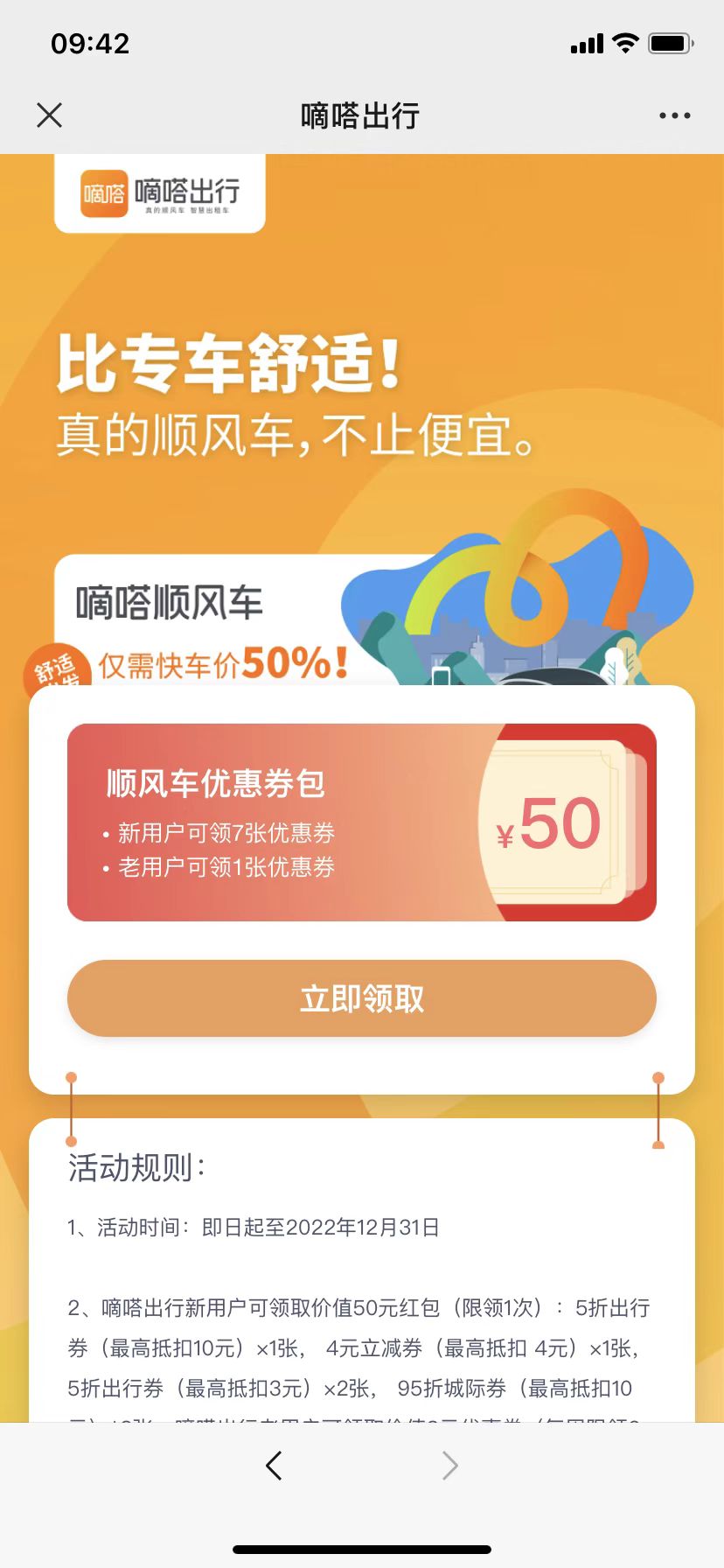
Task: Close the 嘀嗒出行 web page
Action: (50, 115)
